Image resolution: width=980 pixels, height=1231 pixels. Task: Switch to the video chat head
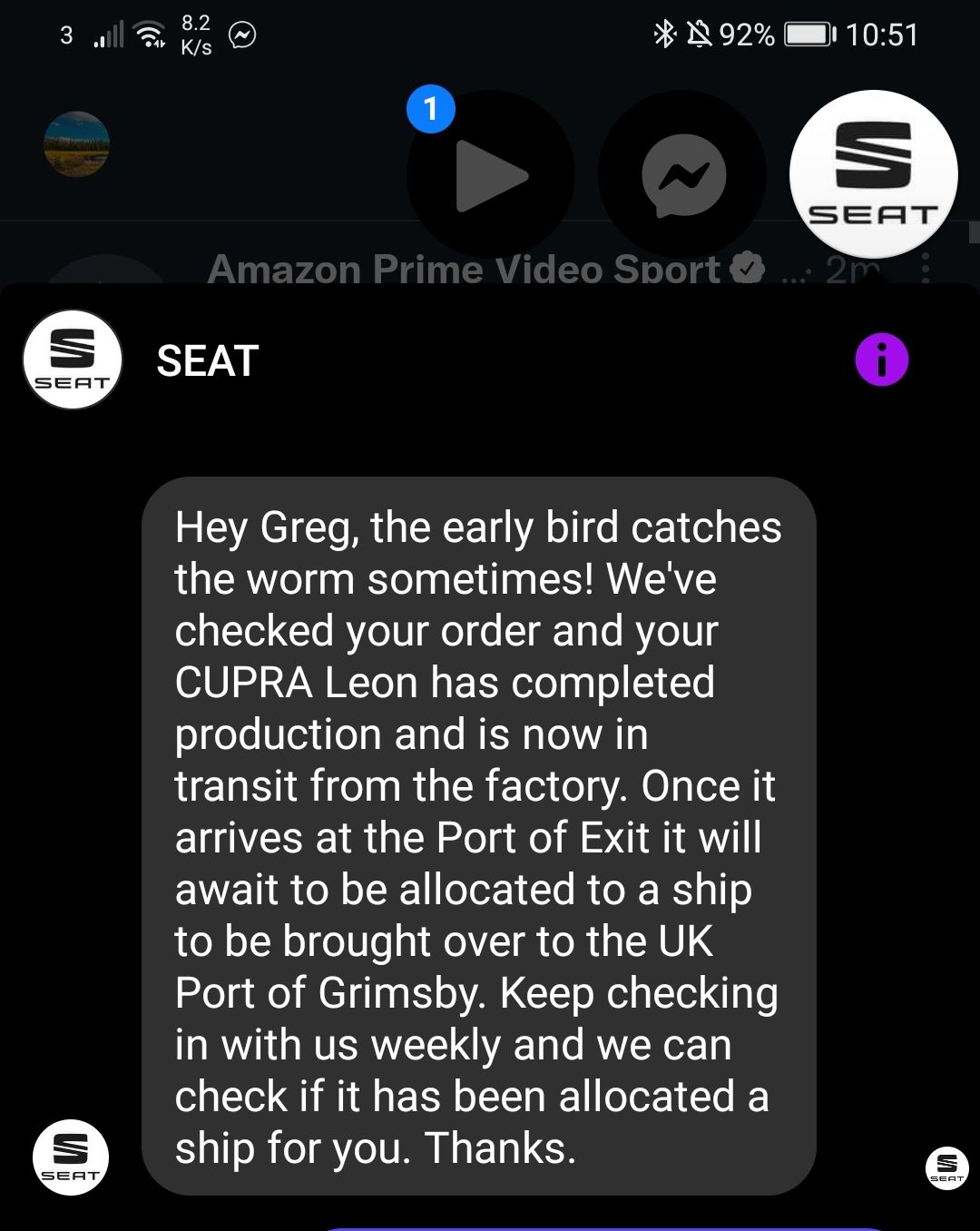point(490,175)
